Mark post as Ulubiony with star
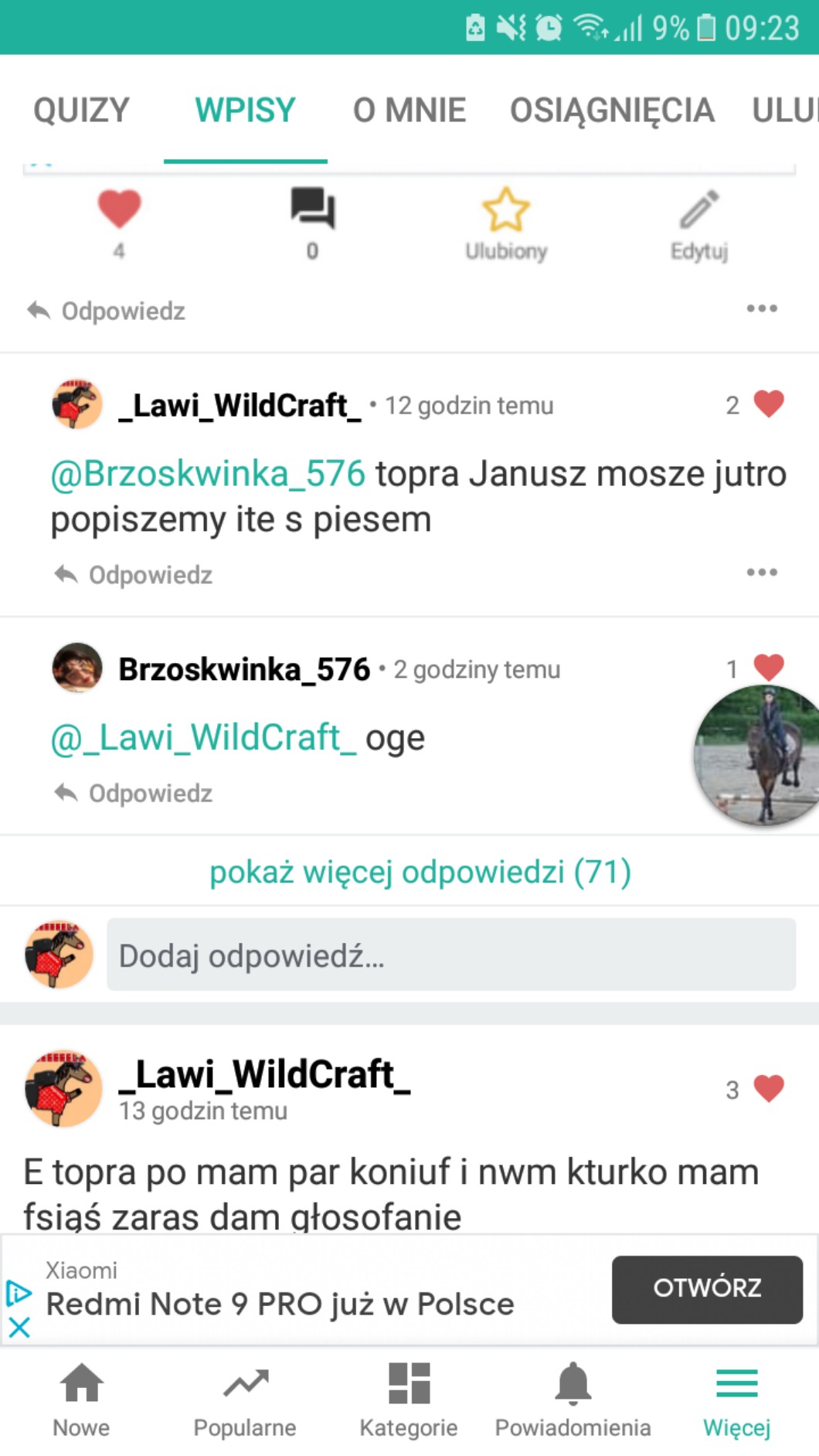The height and width of the screenshot is (1456, 819). pyautogui.click(x=506, y=211)
